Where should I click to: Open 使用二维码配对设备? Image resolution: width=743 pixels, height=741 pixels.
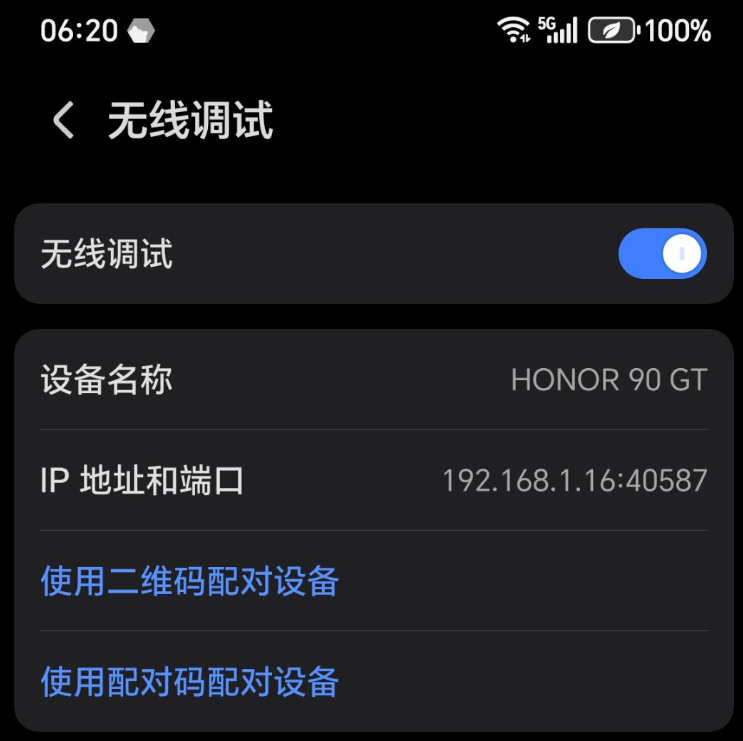pyautogui.click(x=190, y=581)
